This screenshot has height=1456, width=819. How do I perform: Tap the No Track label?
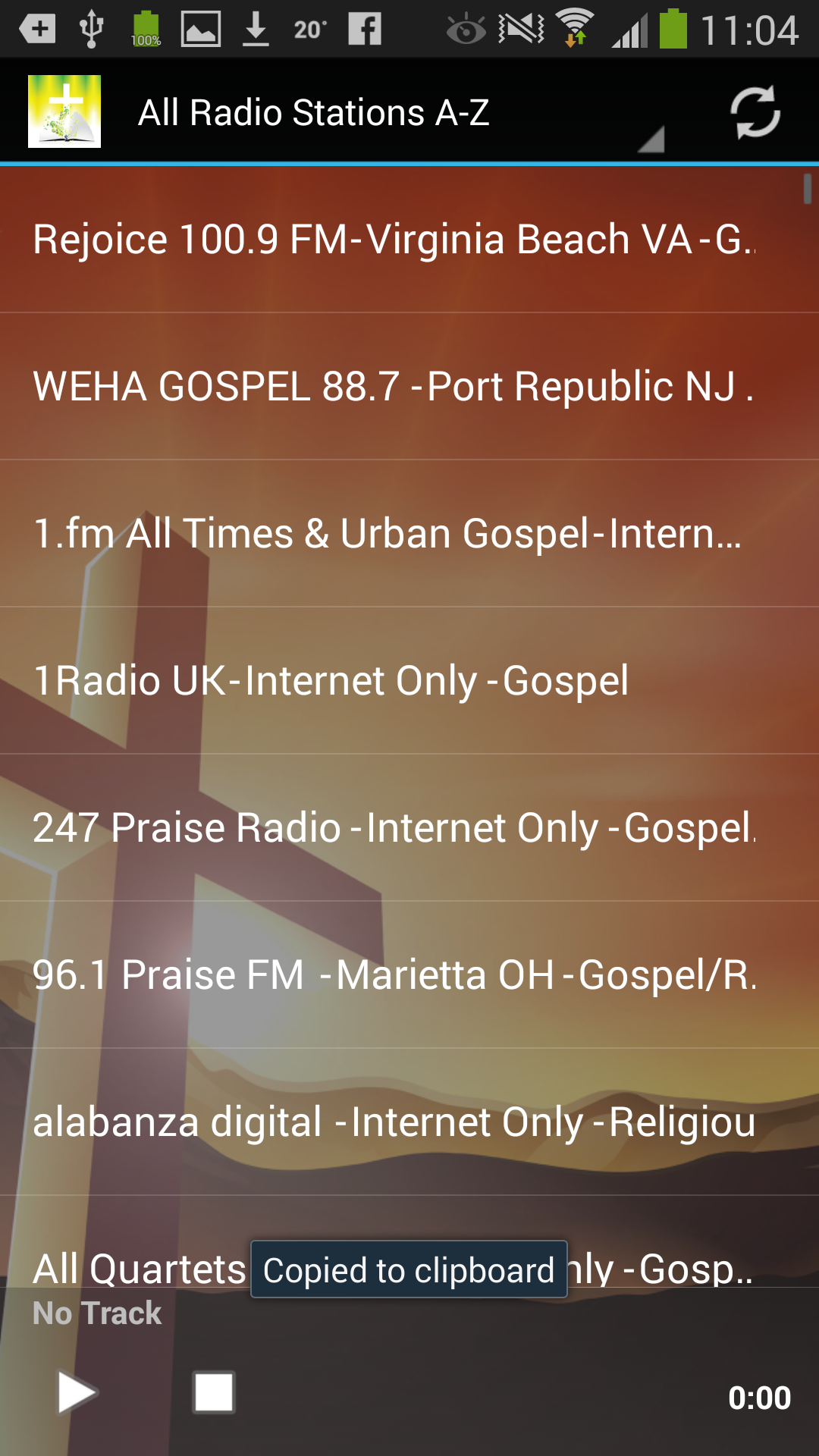pos(97,1312)
